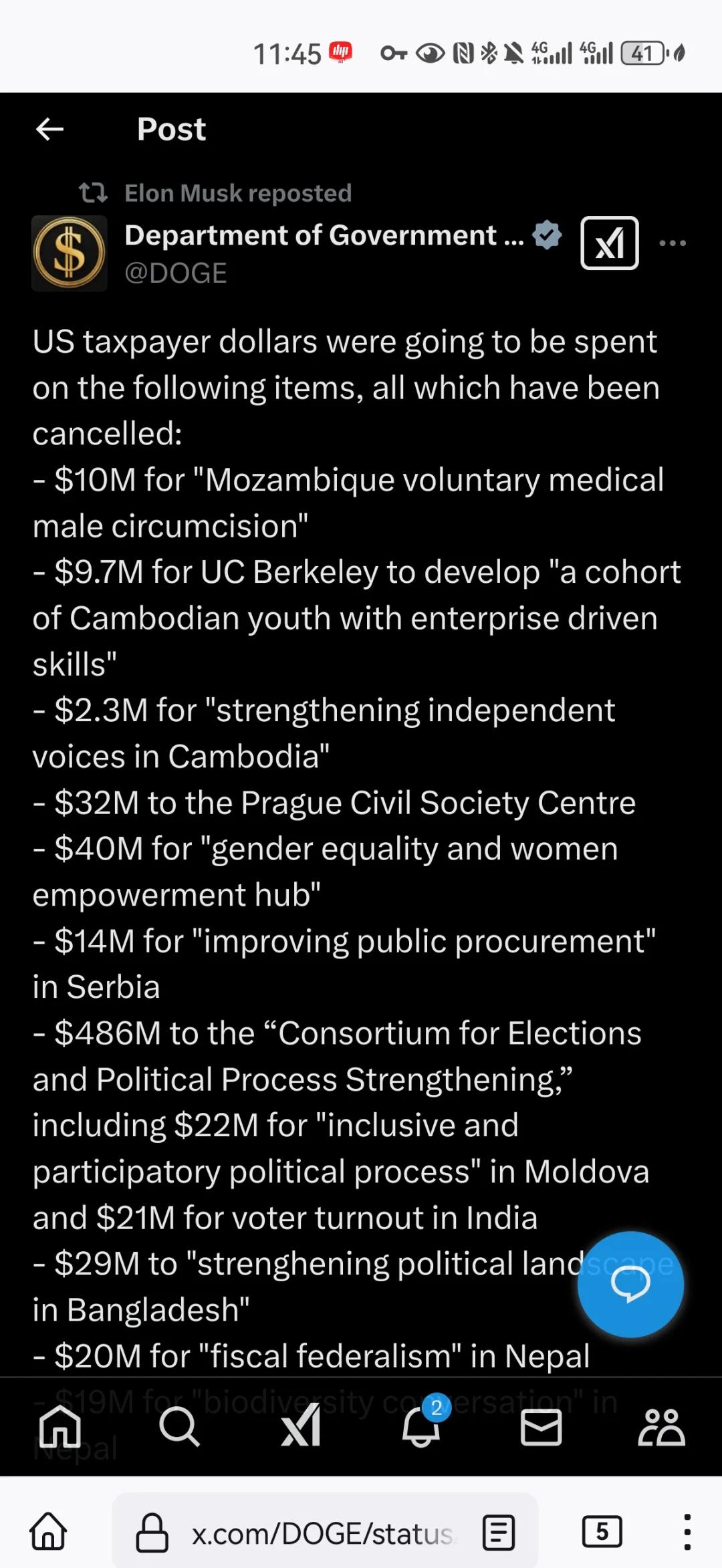Open the Messages envelope tab
The image size is (722, 1568).
click(x=541, y=1427)
